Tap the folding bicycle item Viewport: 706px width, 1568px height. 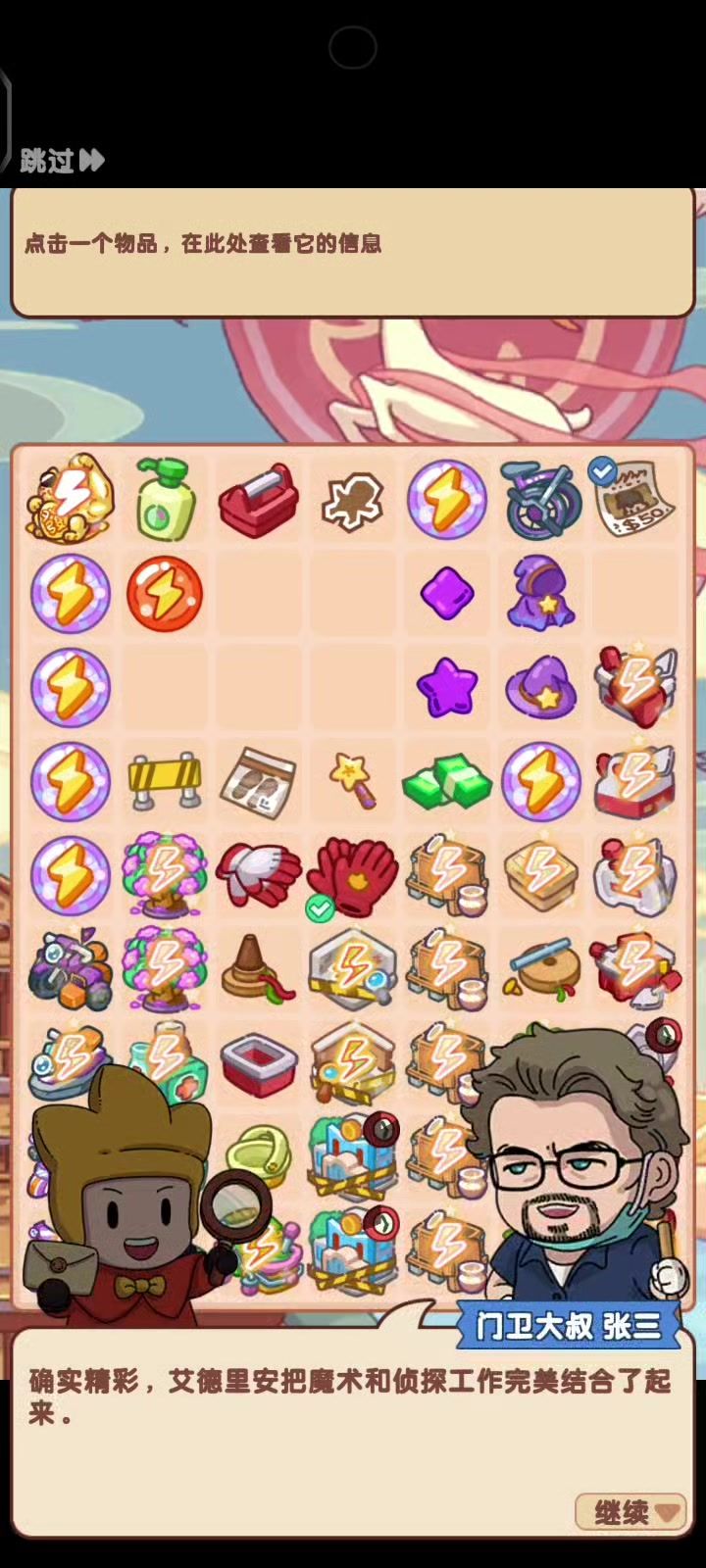click(x=540, y=501)
